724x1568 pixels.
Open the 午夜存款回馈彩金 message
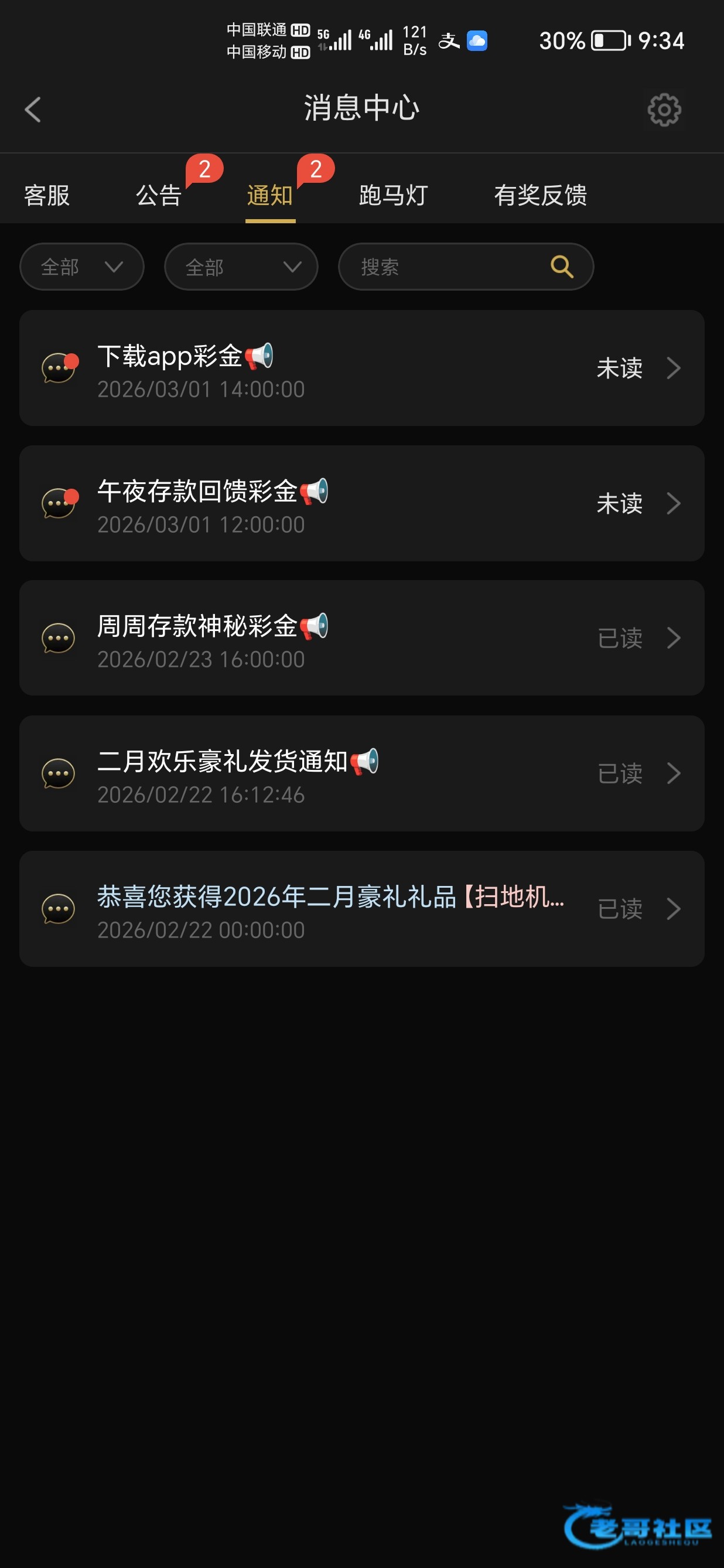point(361,503)
